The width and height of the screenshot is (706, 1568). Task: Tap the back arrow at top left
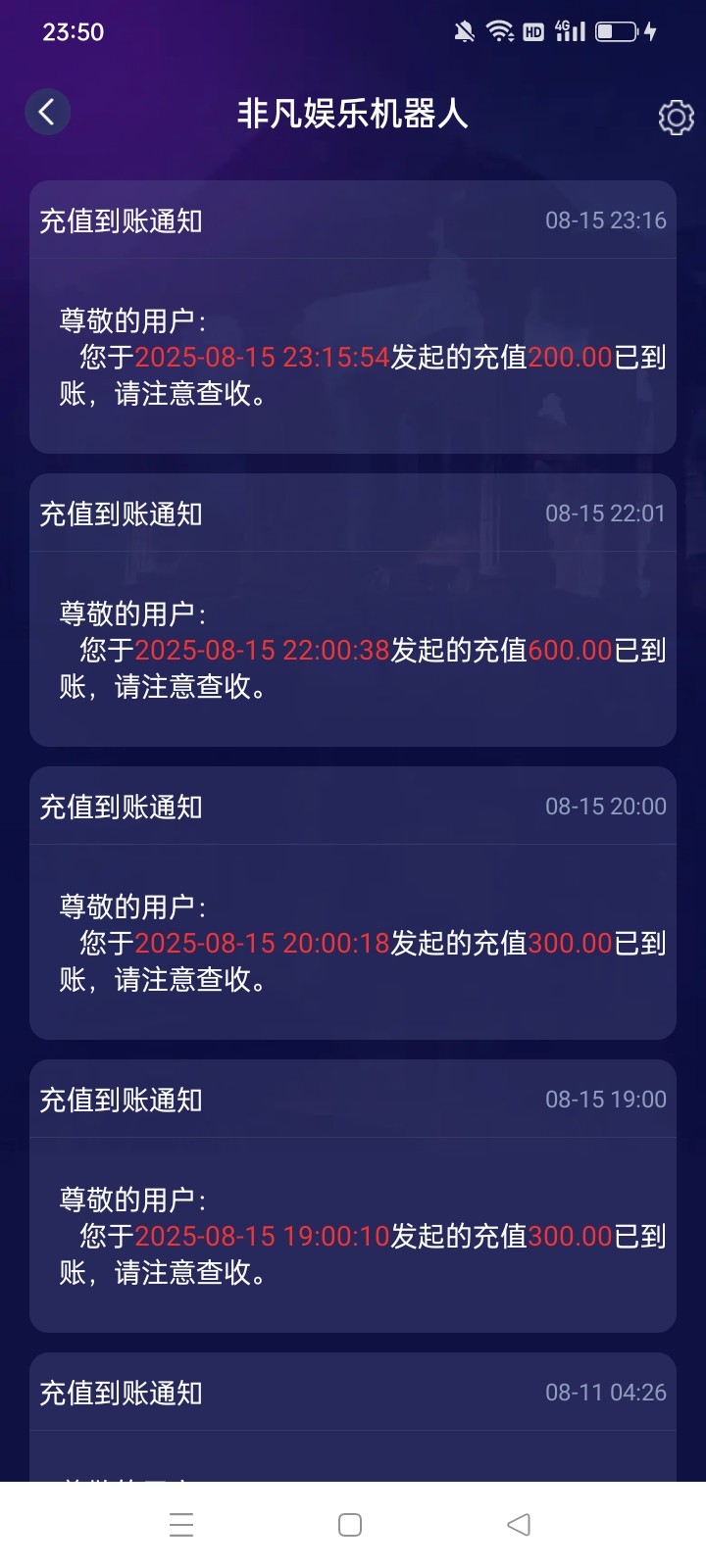click(46, 111)
